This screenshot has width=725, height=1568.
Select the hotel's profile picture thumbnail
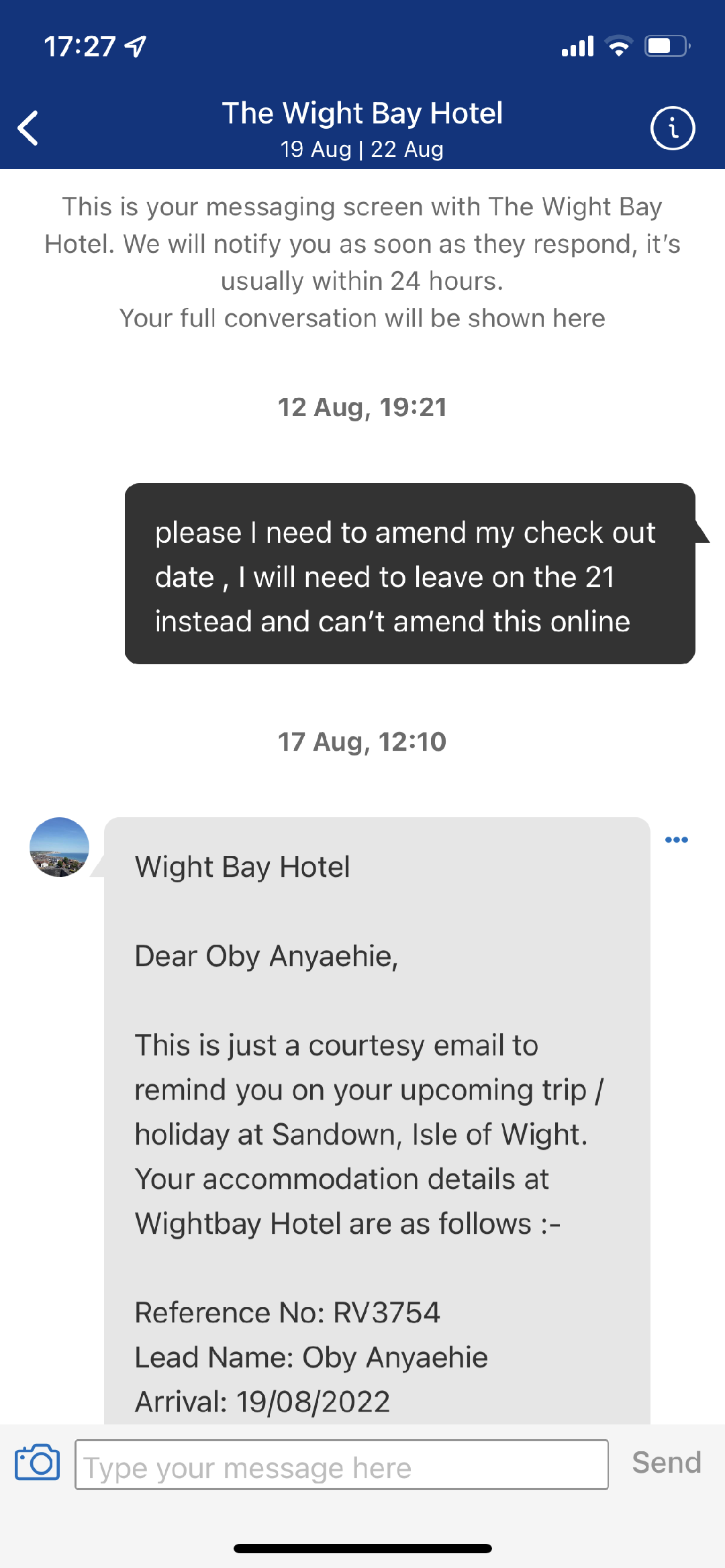click(x=59, y=847)
